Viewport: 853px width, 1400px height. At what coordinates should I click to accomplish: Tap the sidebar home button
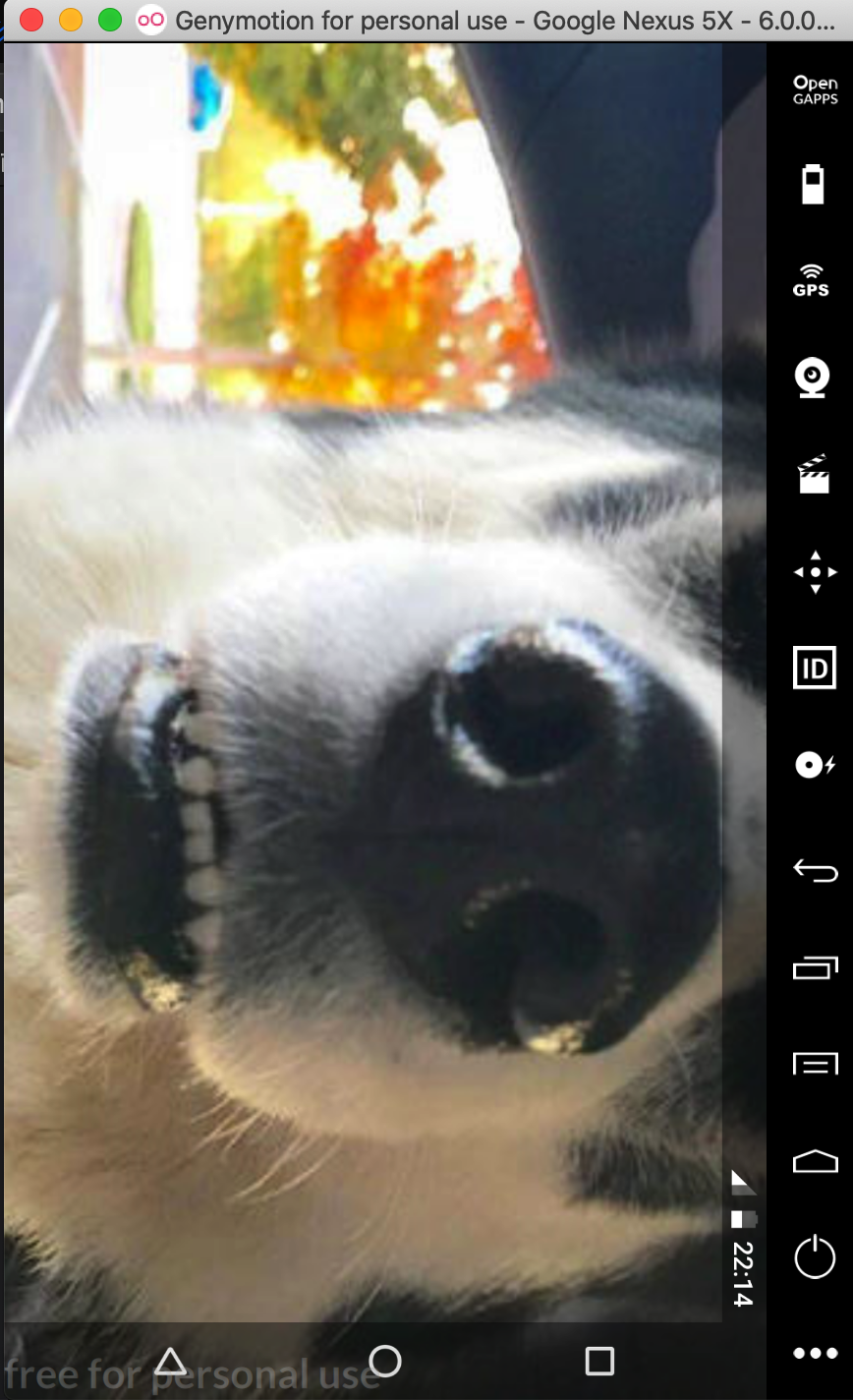(815, 1162)
